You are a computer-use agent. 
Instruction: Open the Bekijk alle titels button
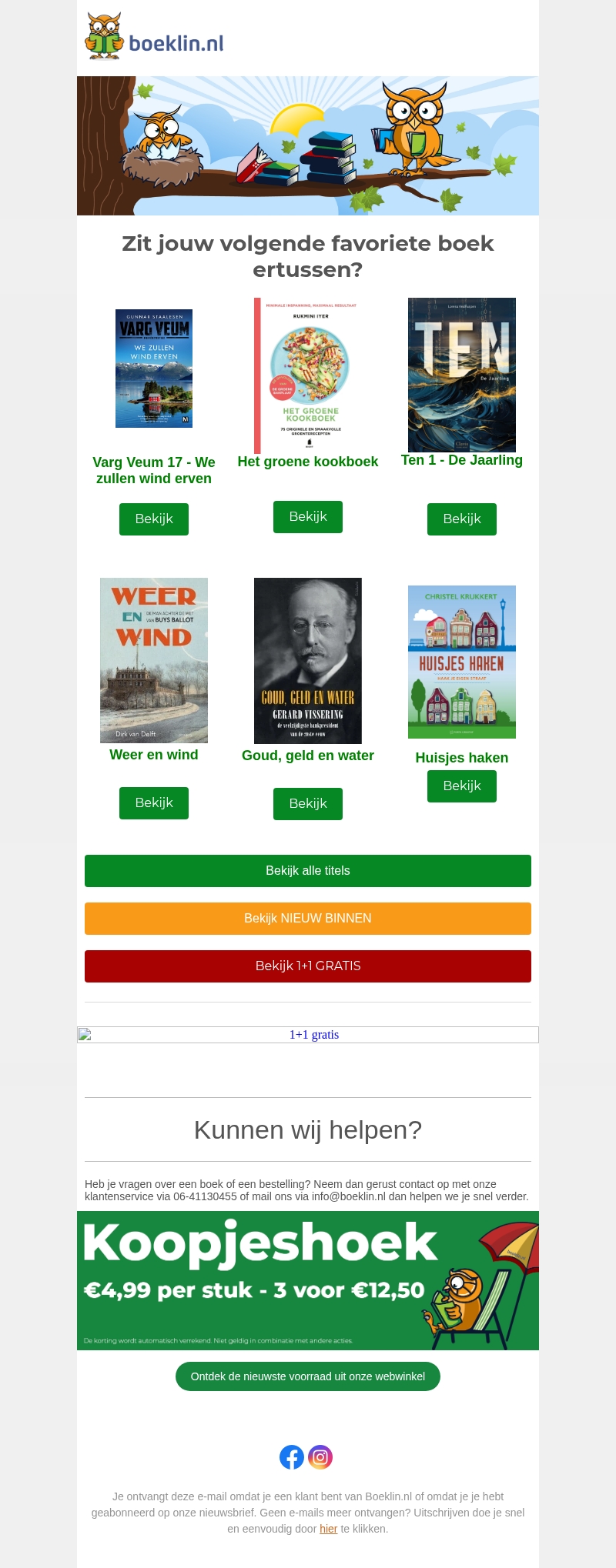tap(308, 871)
